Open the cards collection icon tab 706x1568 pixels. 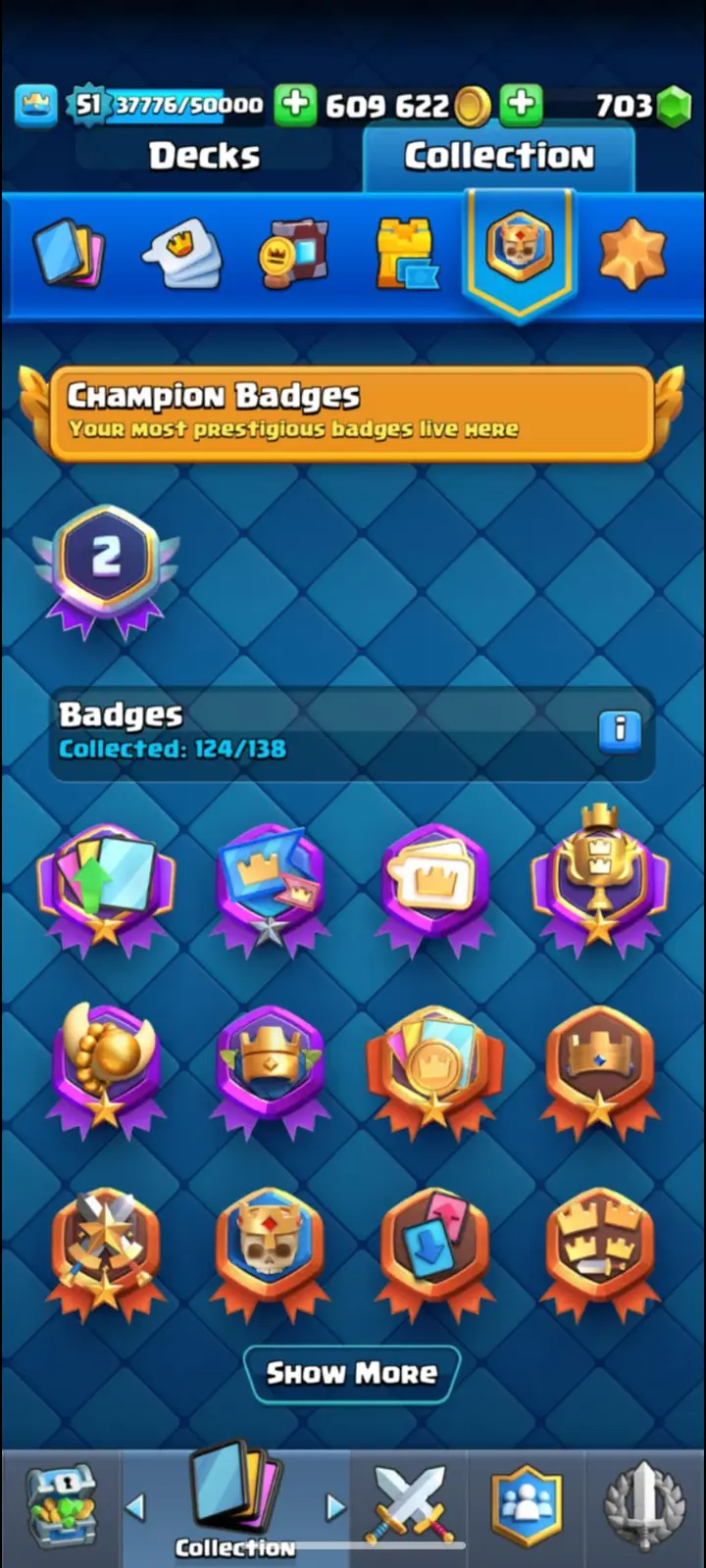coord(69,253)
